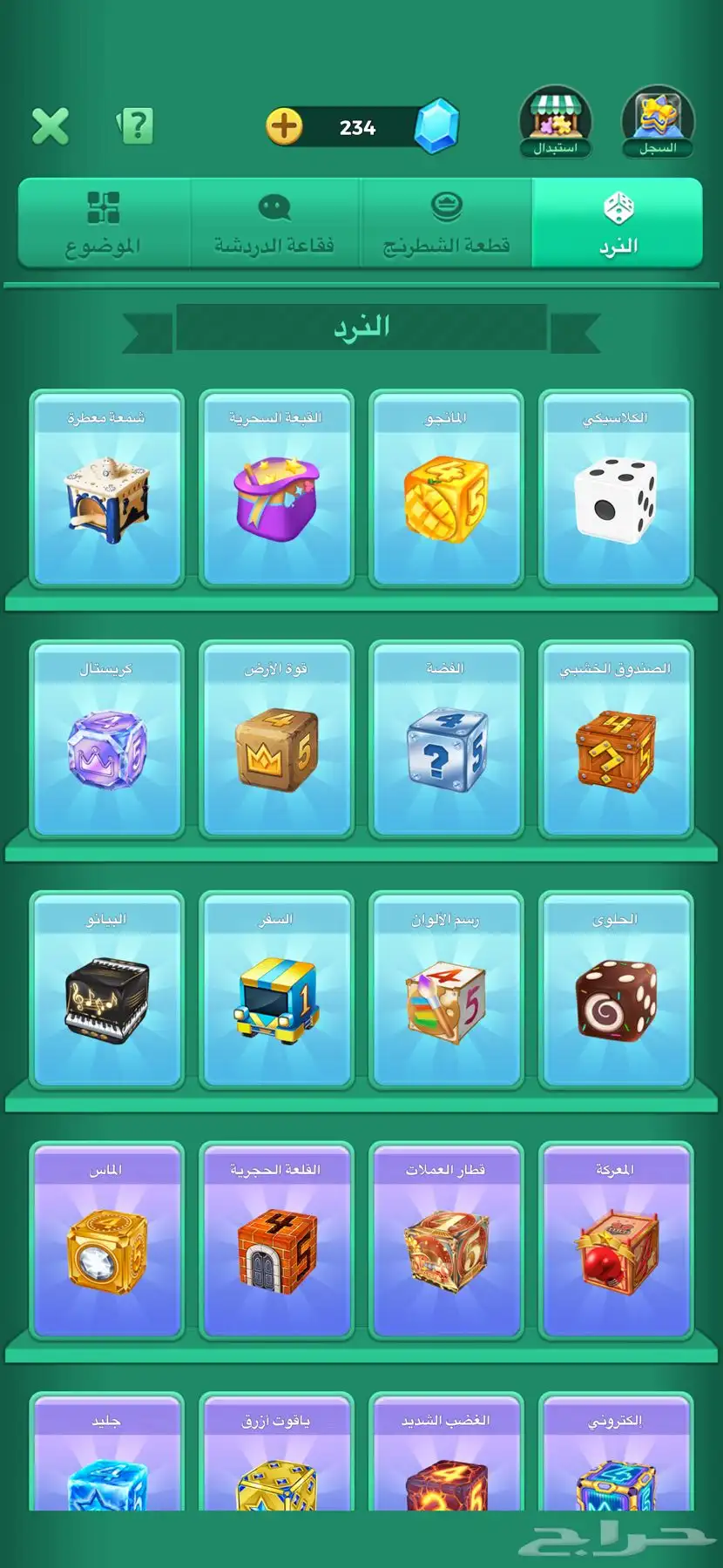
Task: Choose the المانجو dice card
Action: 445,488
